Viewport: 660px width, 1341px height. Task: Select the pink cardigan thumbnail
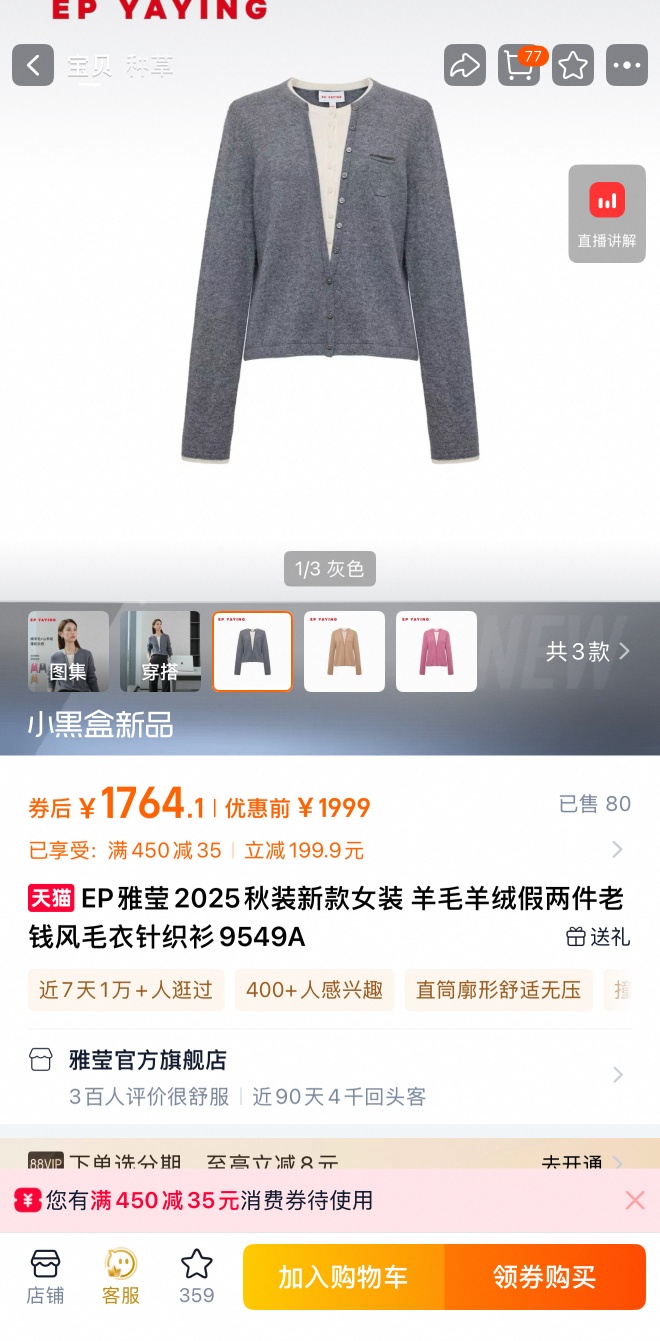click(x=436, y=652)
